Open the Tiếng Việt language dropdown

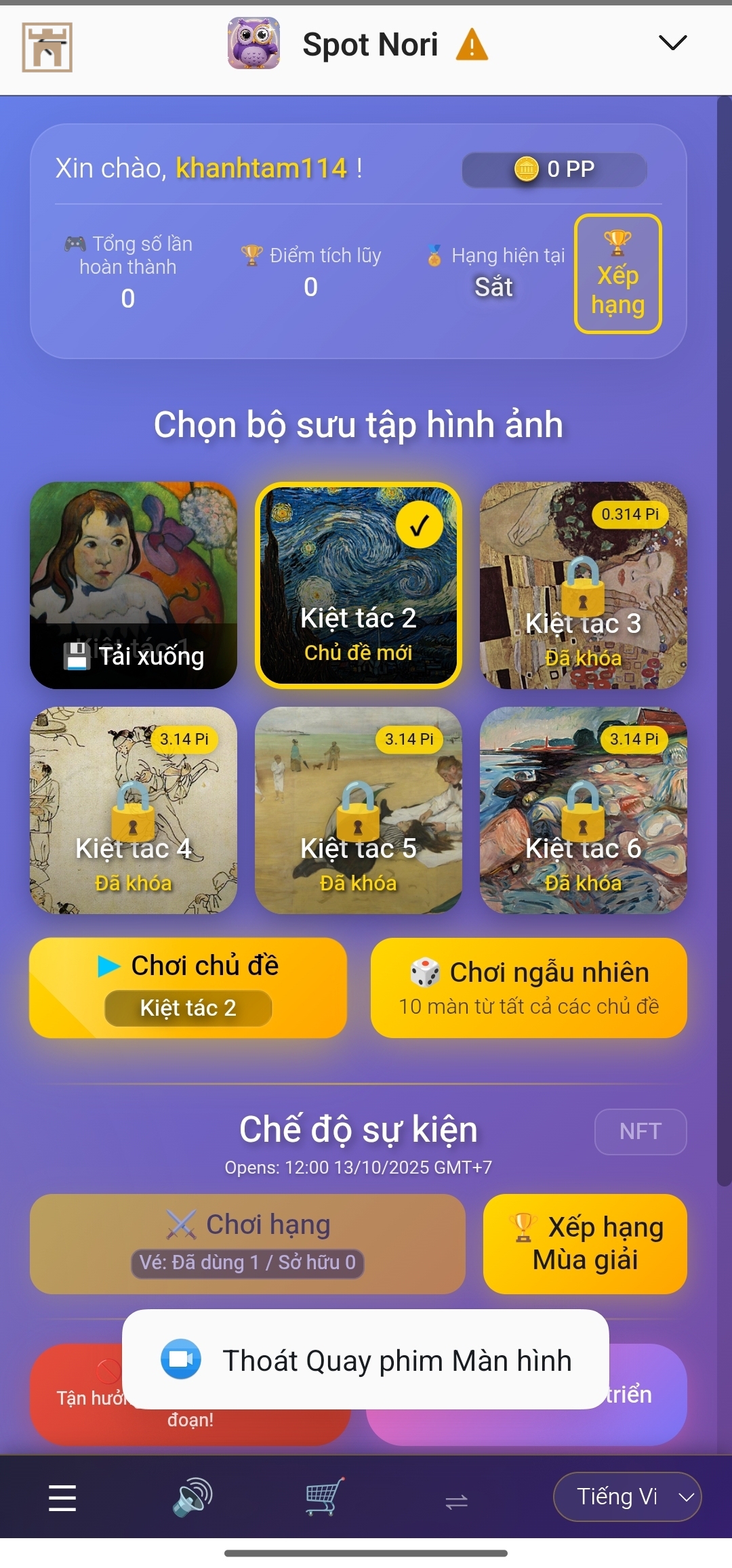(627, 1496)
